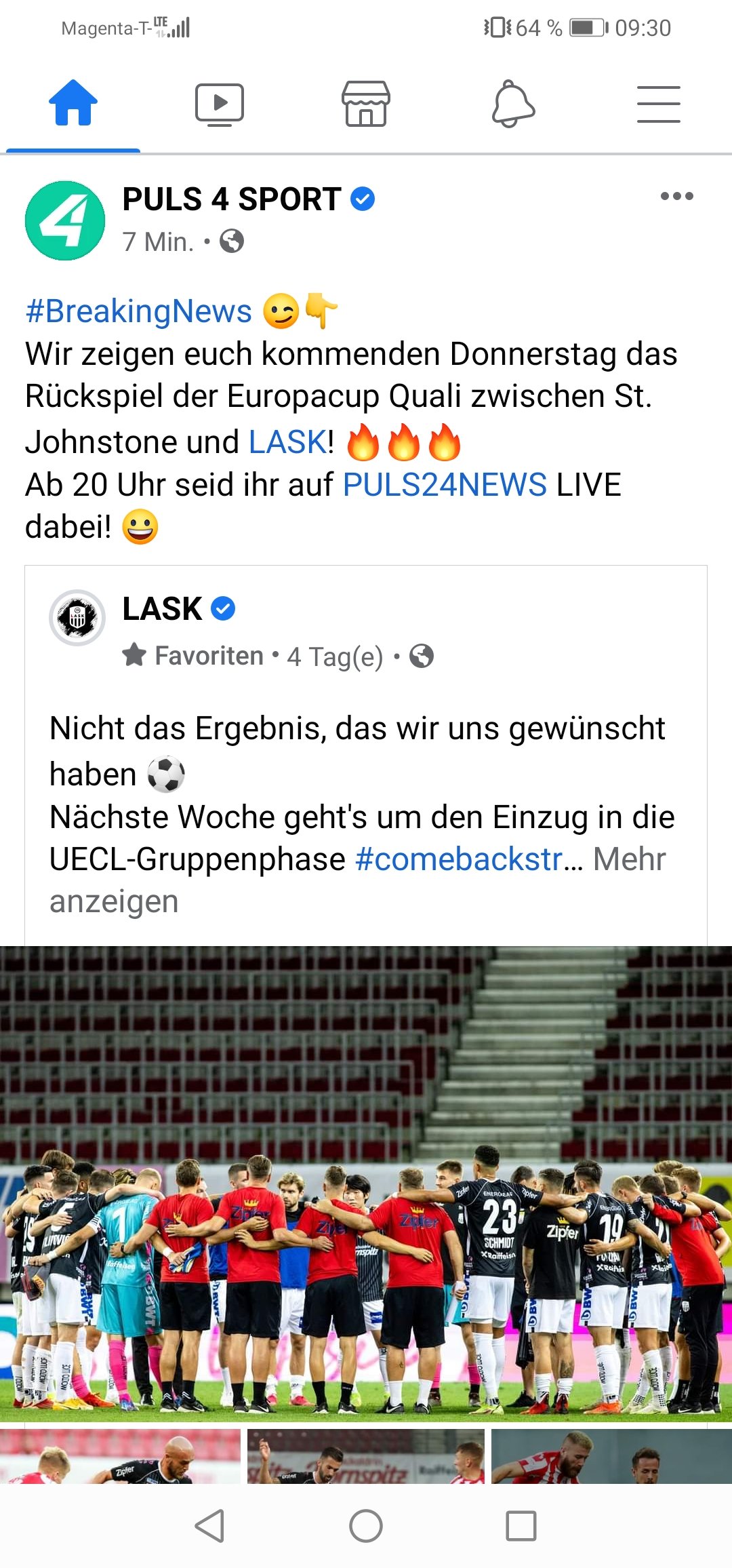The image size is (732, 1568).
Task: Tap the LASK club logo avatar
Action: pos(77,617)
